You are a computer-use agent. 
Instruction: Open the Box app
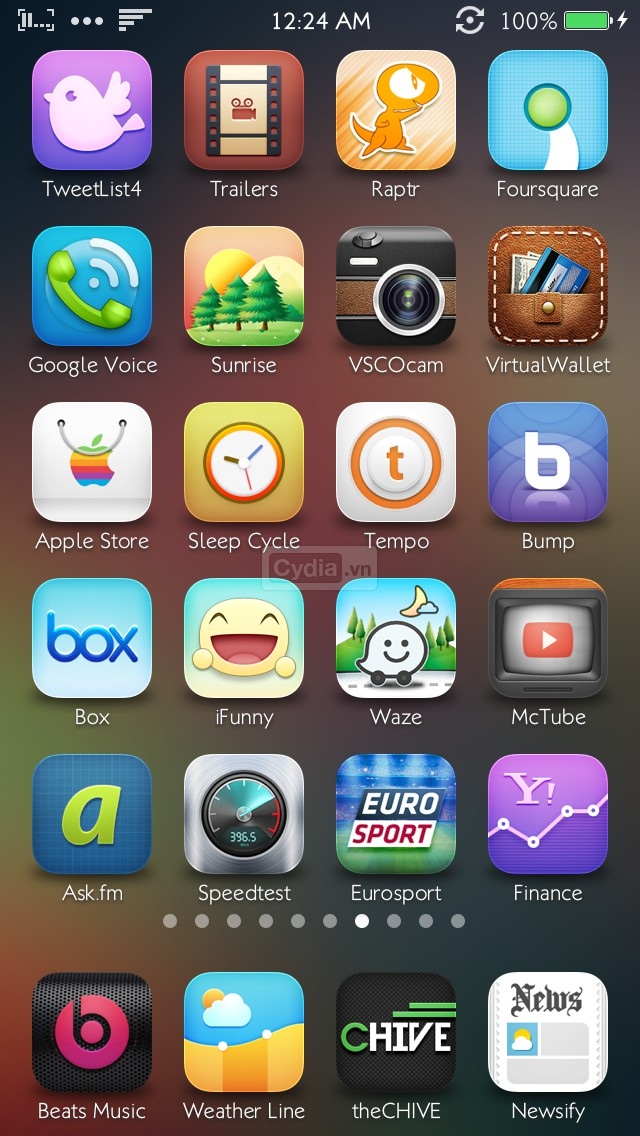[x=92, y=638]
